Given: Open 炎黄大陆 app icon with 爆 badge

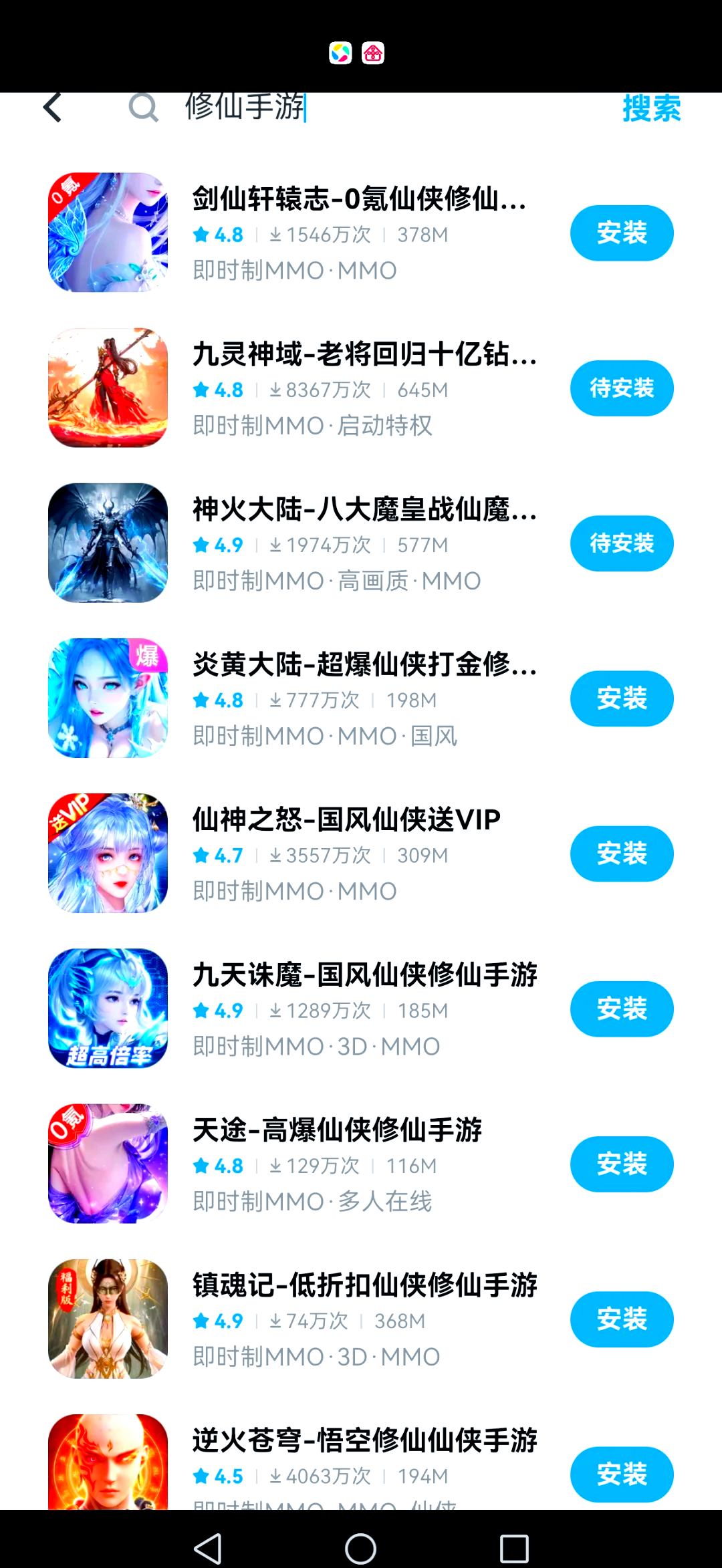Looking at the screenshot, I should tap(108, 698).
